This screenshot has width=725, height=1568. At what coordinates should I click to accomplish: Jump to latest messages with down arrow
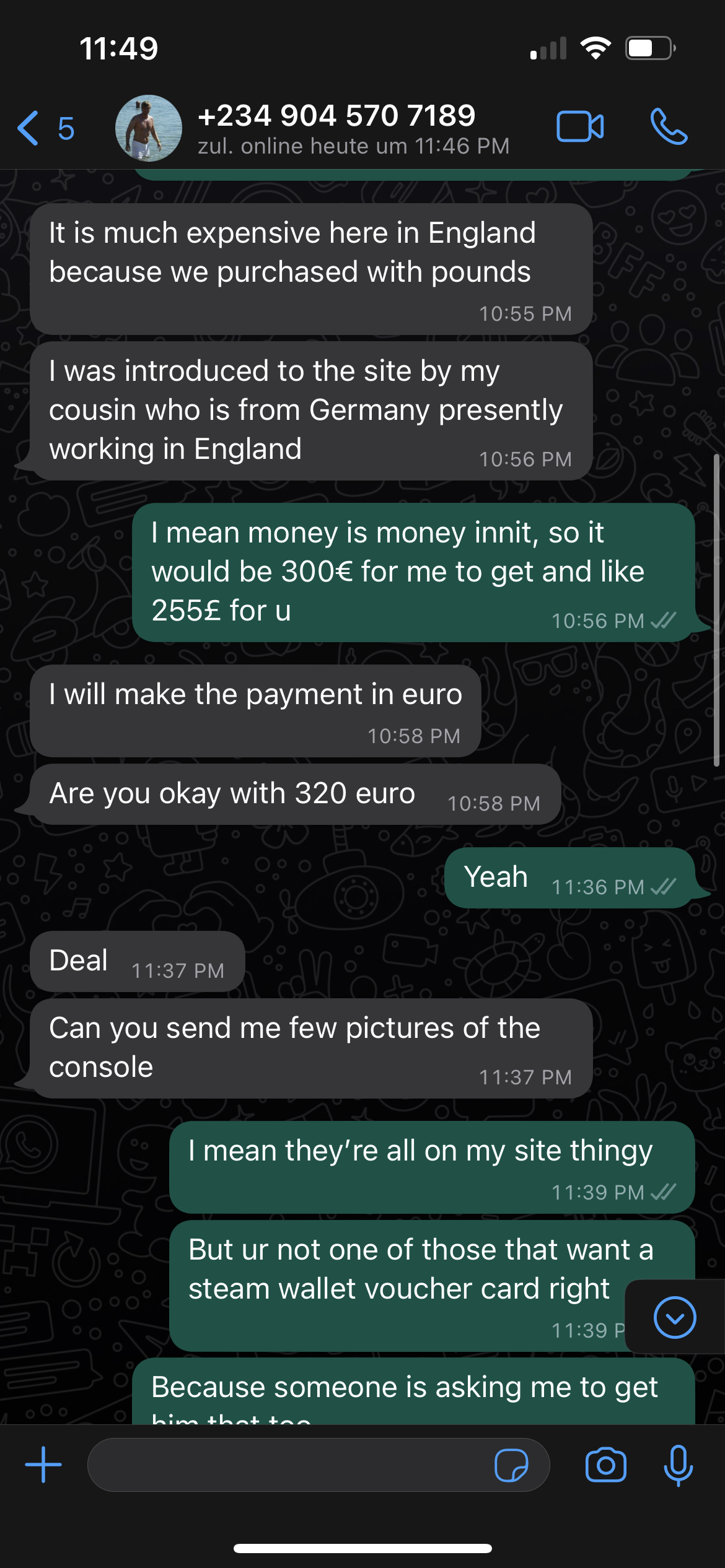[x=675, y=1317]
